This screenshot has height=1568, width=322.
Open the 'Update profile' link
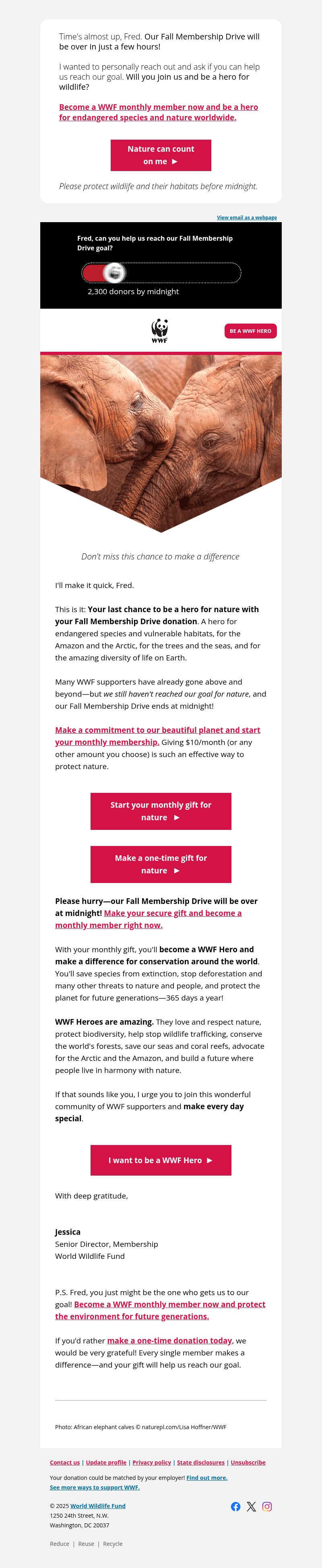(x=106, y=1462)
